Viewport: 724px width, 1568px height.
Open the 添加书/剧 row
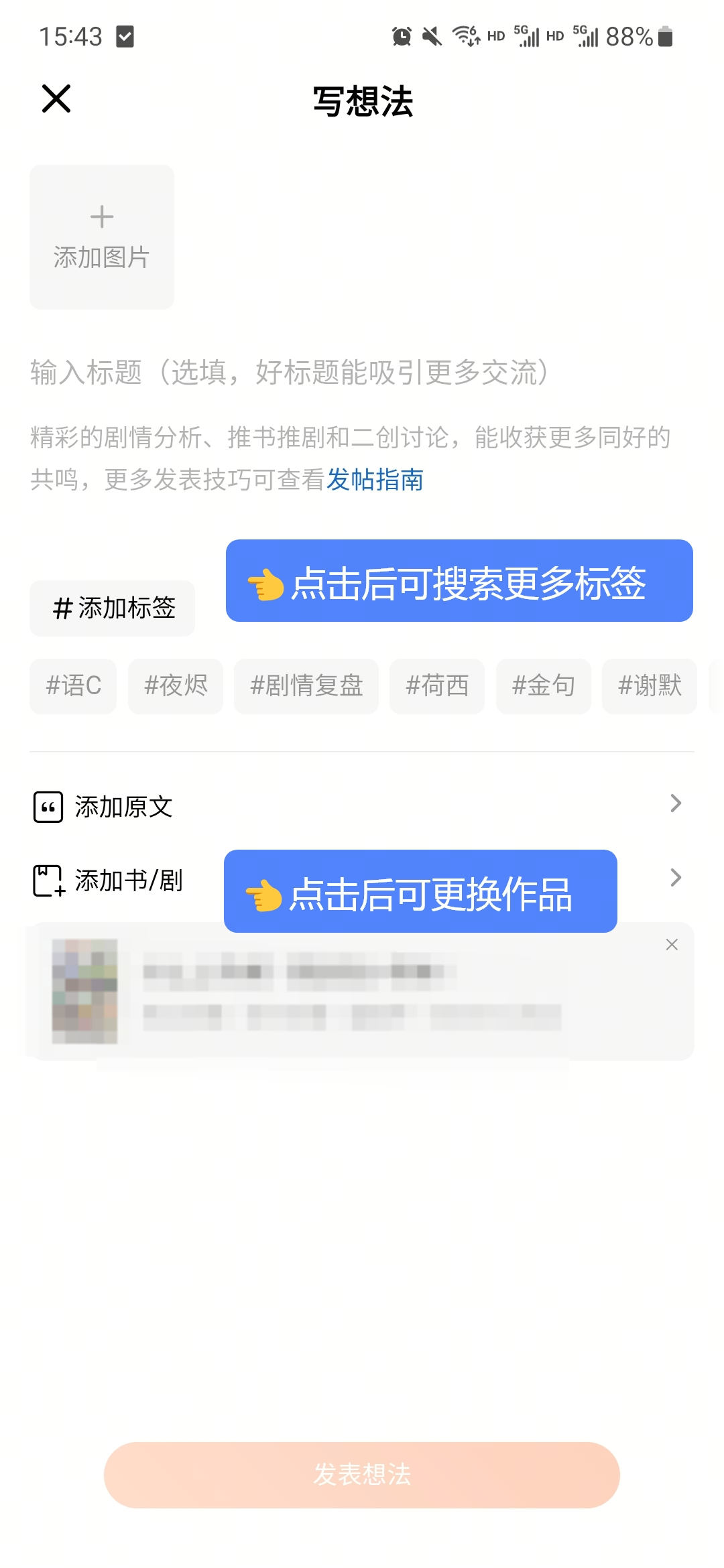[x=127, y=880]
